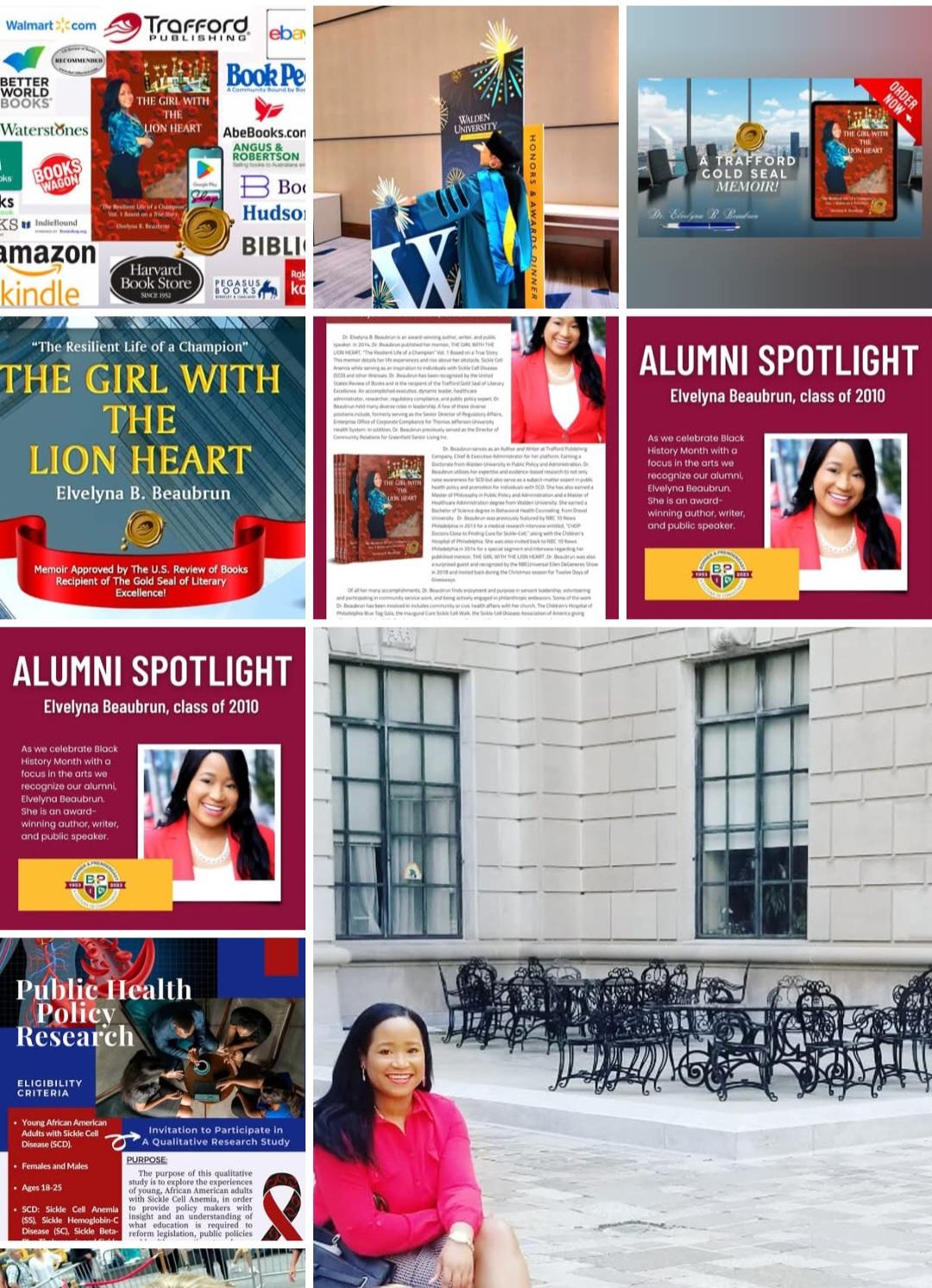The image size is (932, 1288).
Task: Open The Girl With The Lion Heart cover
Action: click(x=153, y=467)
